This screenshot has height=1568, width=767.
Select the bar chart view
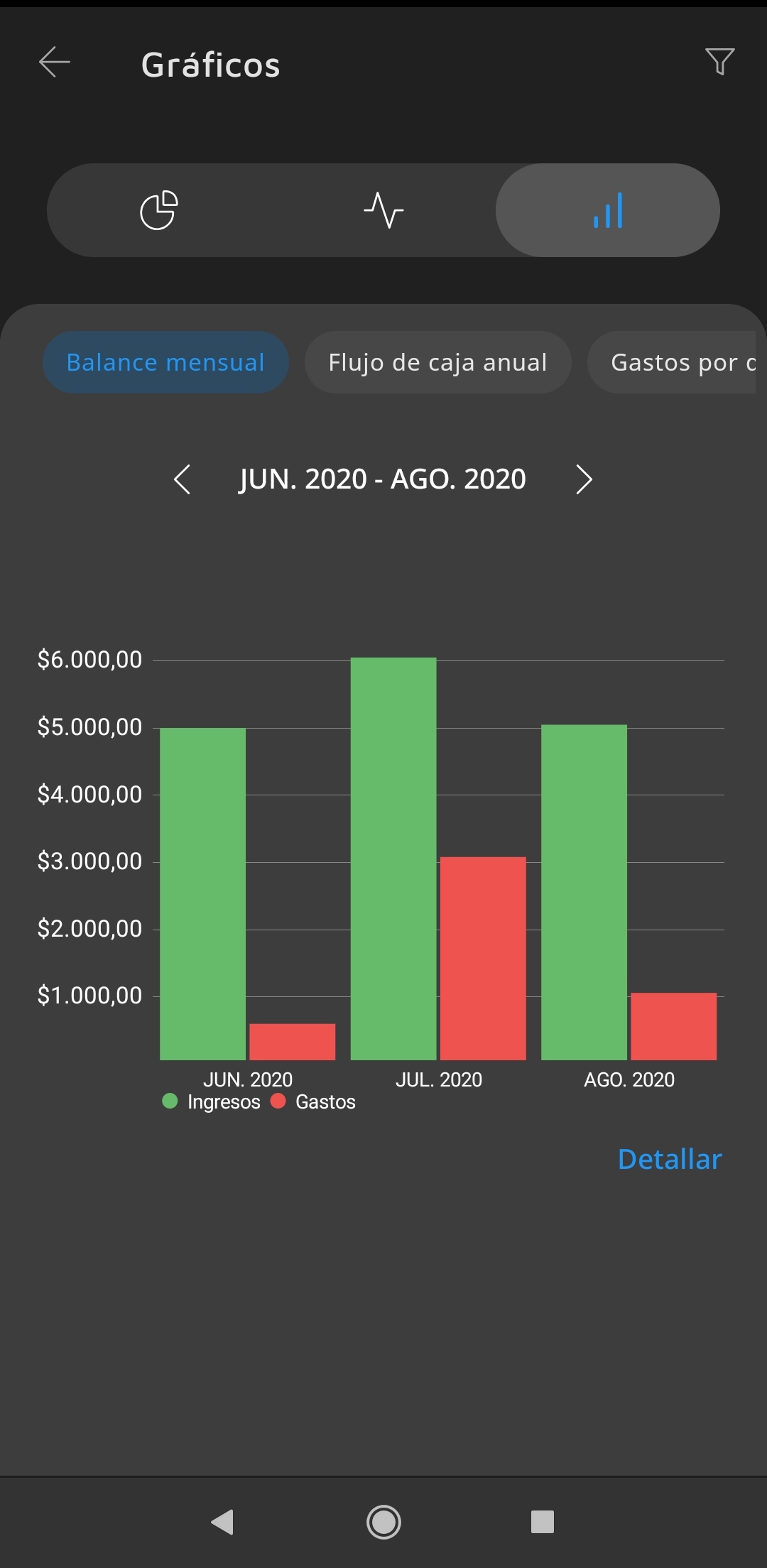pyautogui.click(x=608, y=210)
